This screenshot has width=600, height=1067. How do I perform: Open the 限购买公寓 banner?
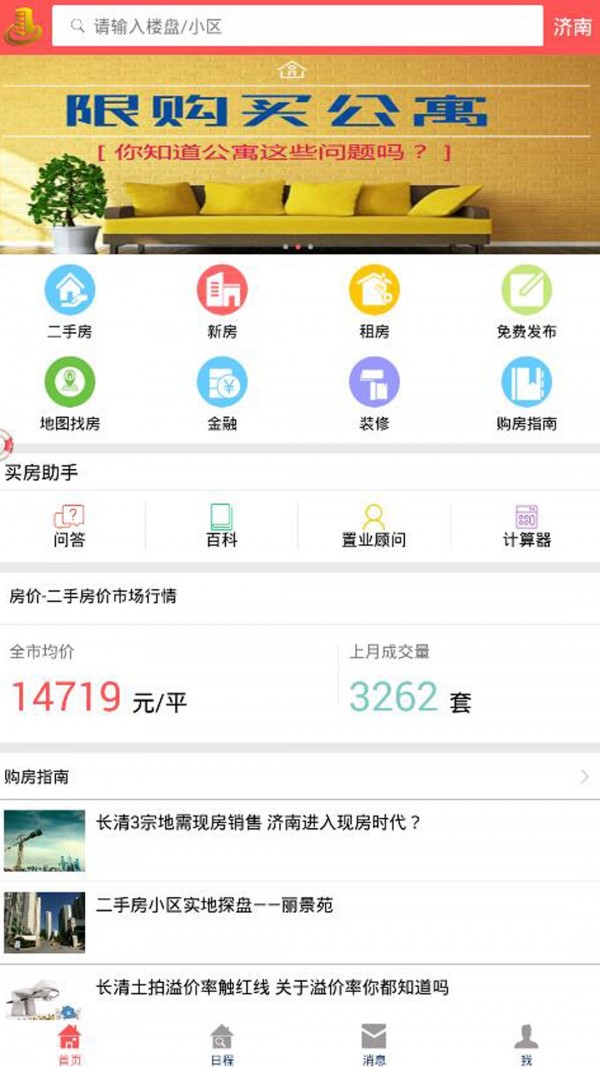300,154
